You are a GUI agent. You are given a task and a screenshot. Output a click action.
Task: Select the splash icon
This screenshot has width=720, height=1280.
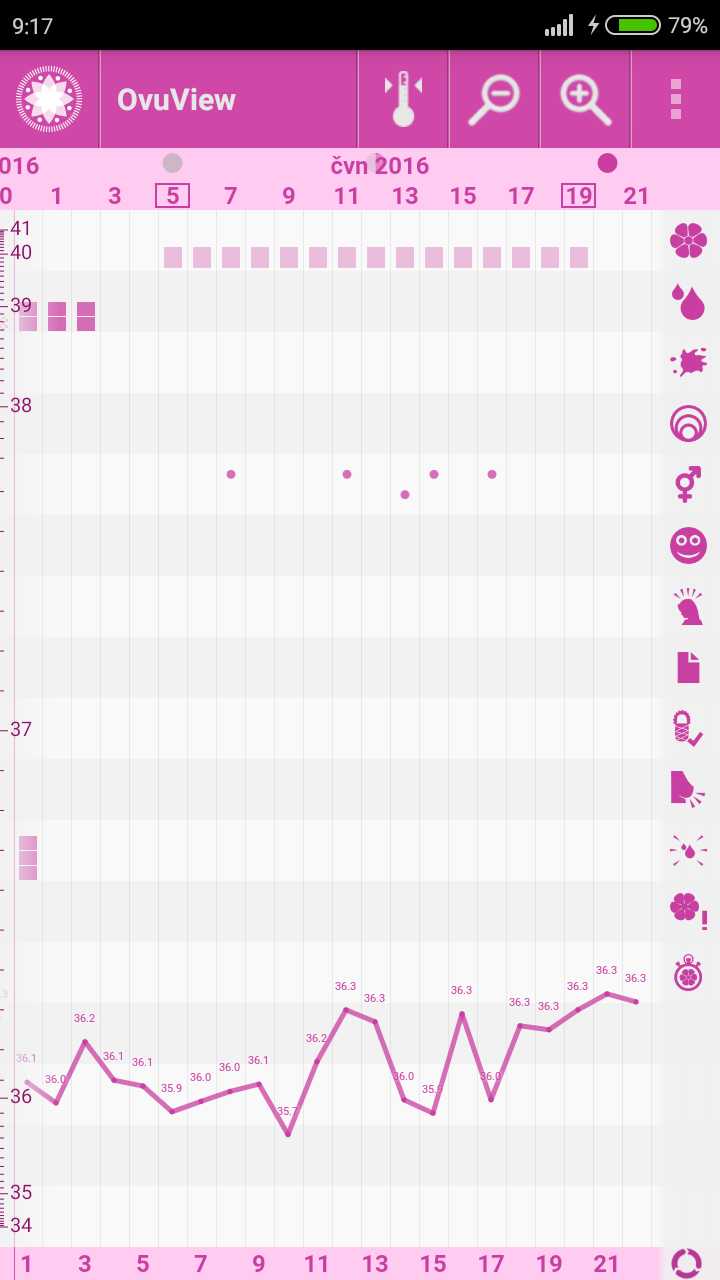pos(688,362)
